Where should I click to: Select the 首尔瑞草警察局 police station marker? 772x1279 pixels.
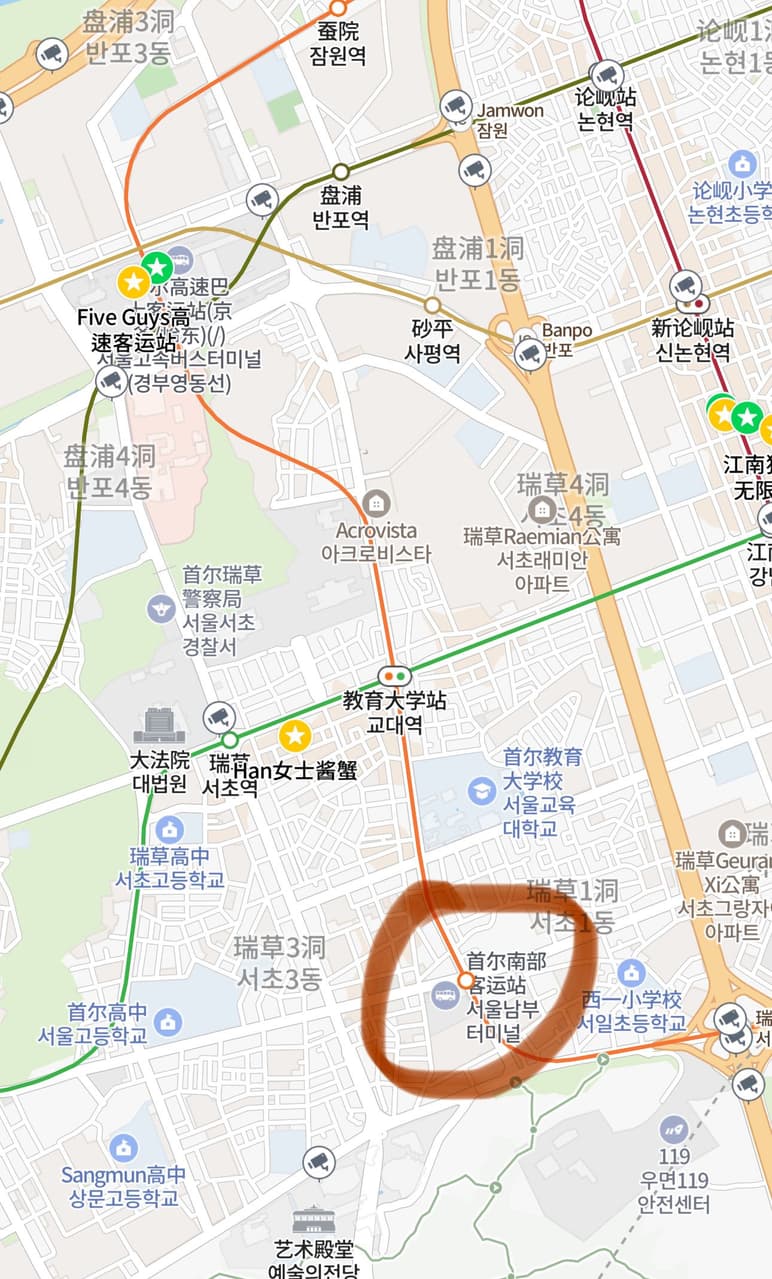pyautogui.click(x=161, y=608)
